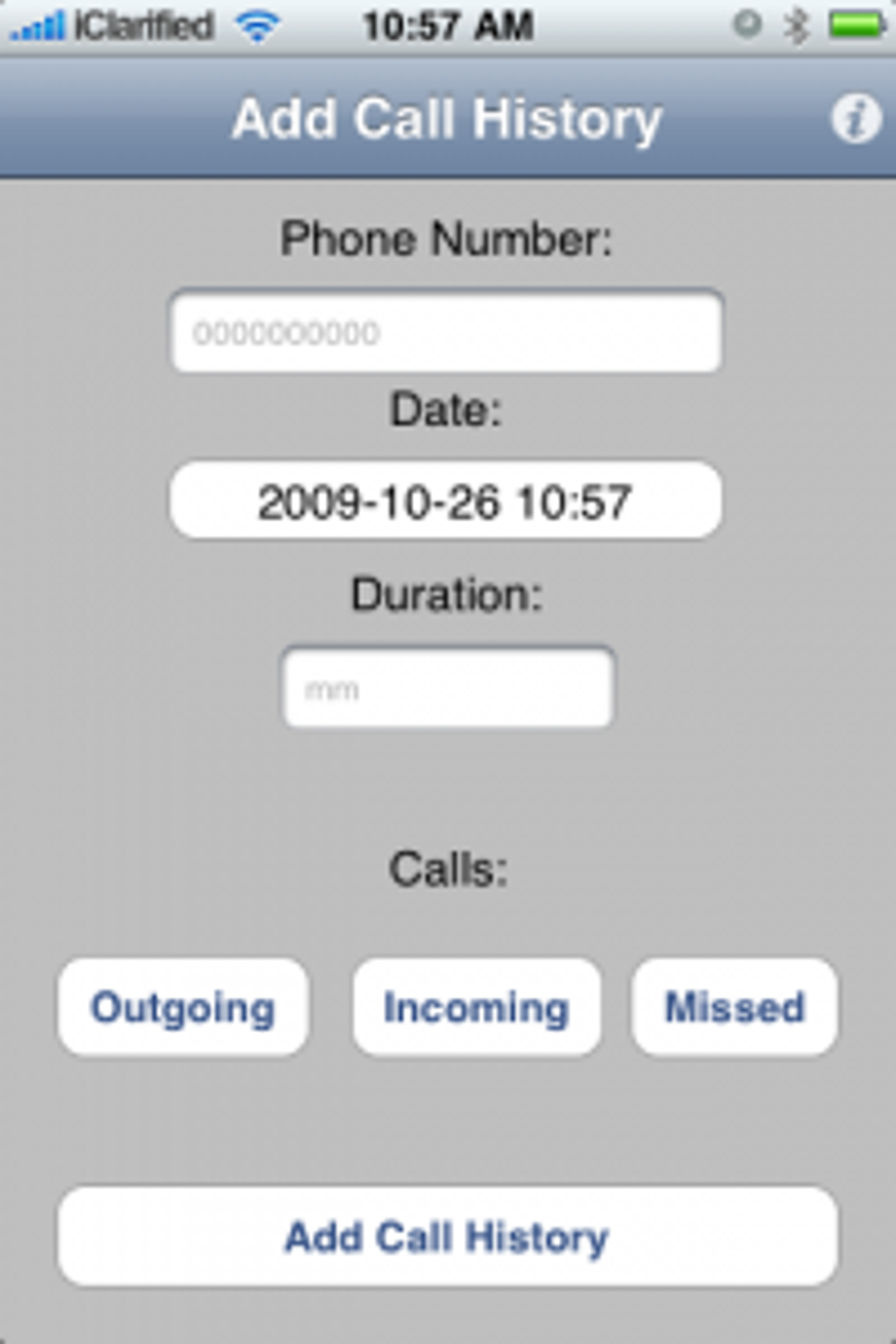Open the date picker showing 2009-10-26
Viewport: 896px width, 1344px height.
pos(446,500)
